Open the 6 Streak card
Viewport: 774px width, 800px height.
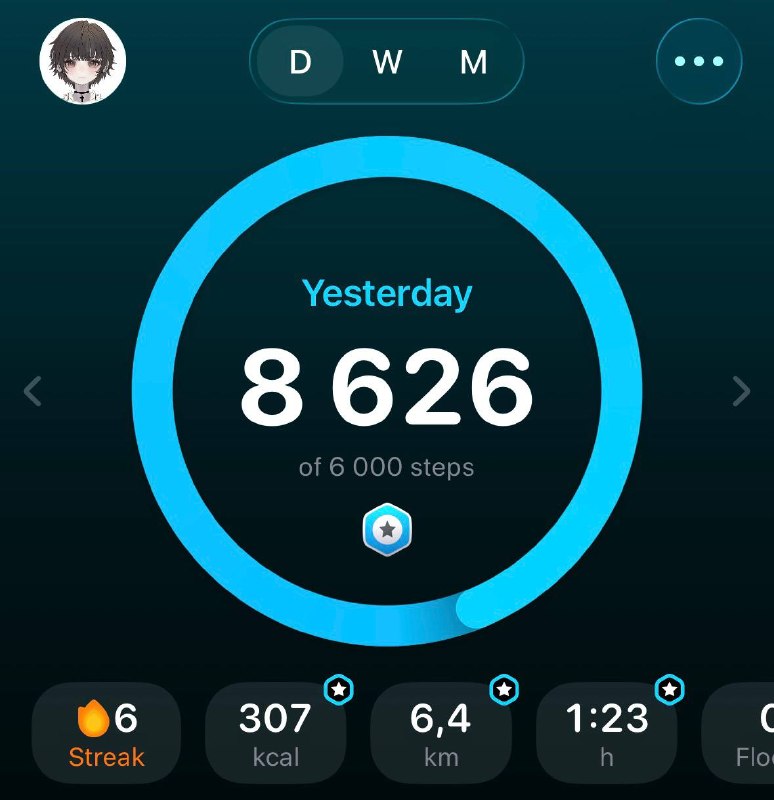[x=106, y=733]
